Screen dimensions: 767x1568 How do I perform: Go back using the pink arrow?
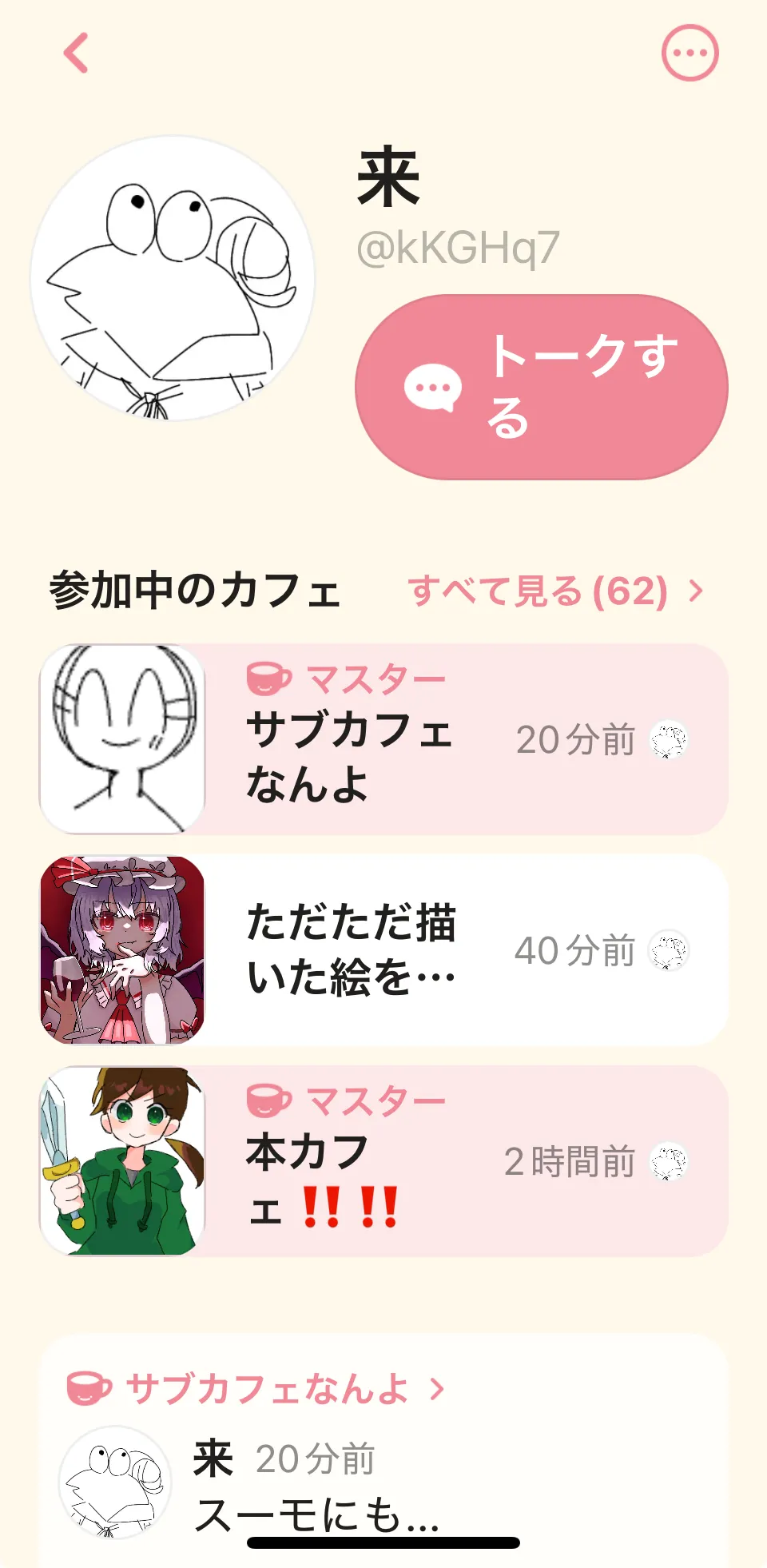click(76, 54)
